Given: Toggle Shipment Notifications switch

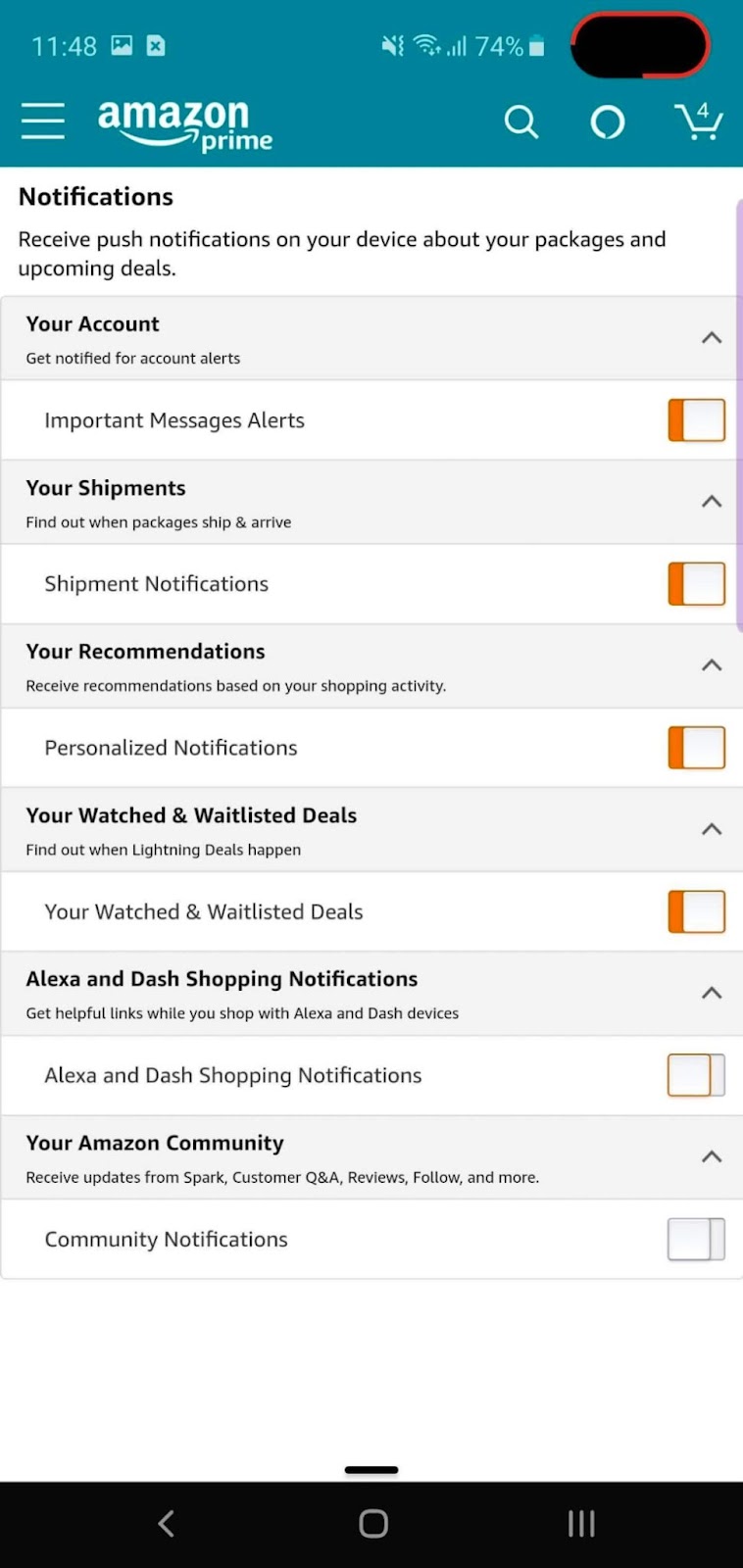Looking at the screenshot, I should tap(696, 584).
